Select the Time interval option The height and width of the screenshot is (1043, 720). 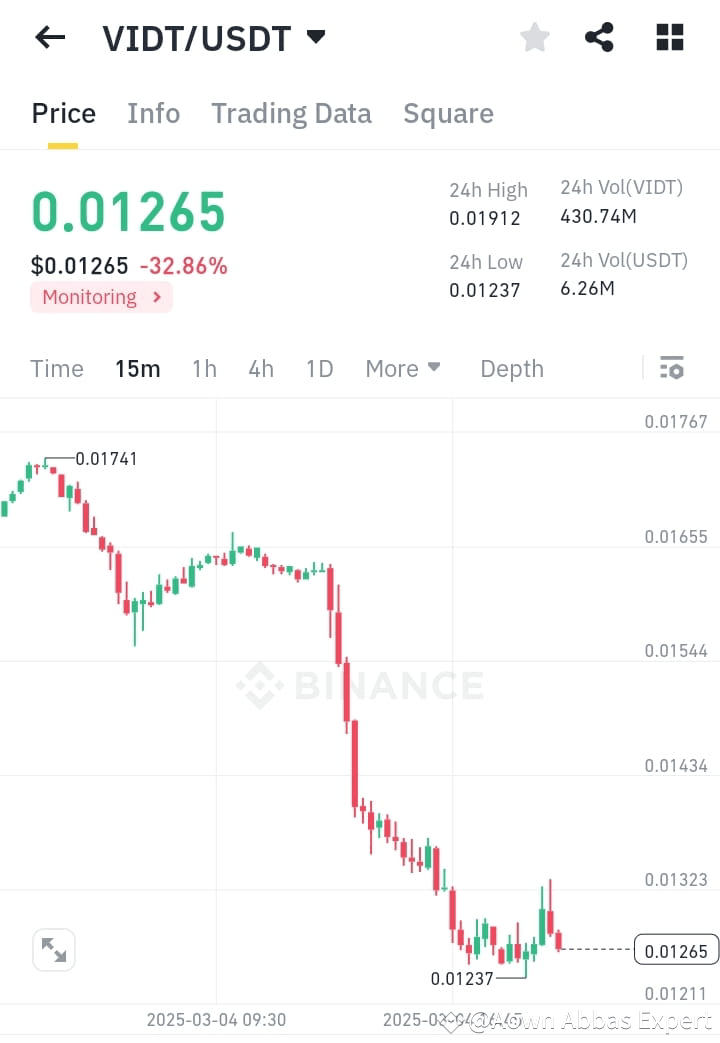pyautogui.click(x=56, y=368)
